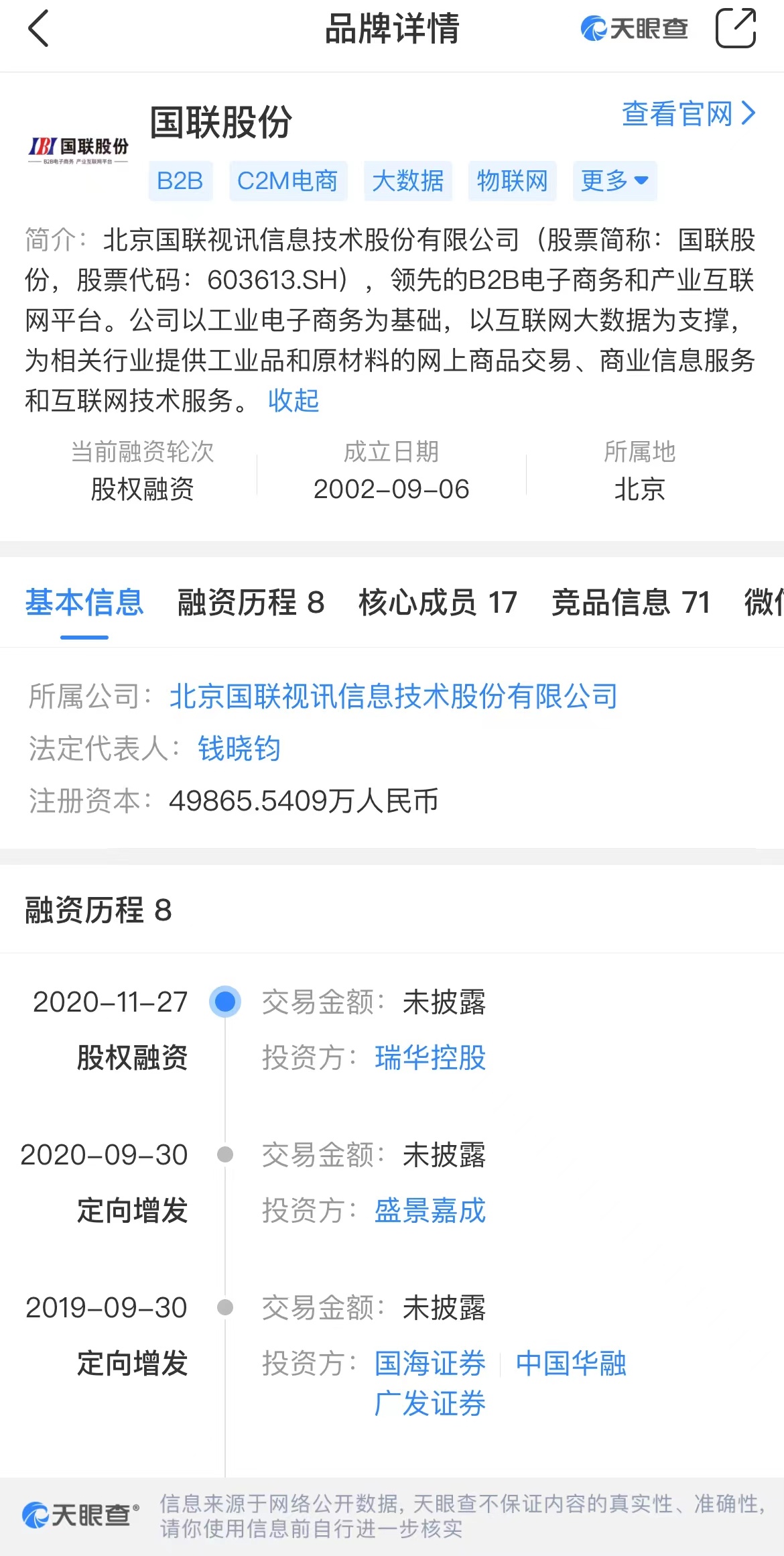The height and width of the screenshot is (1556, 784).
Task: Expand the 更多 tags dropdown
Action: point(614,181)
